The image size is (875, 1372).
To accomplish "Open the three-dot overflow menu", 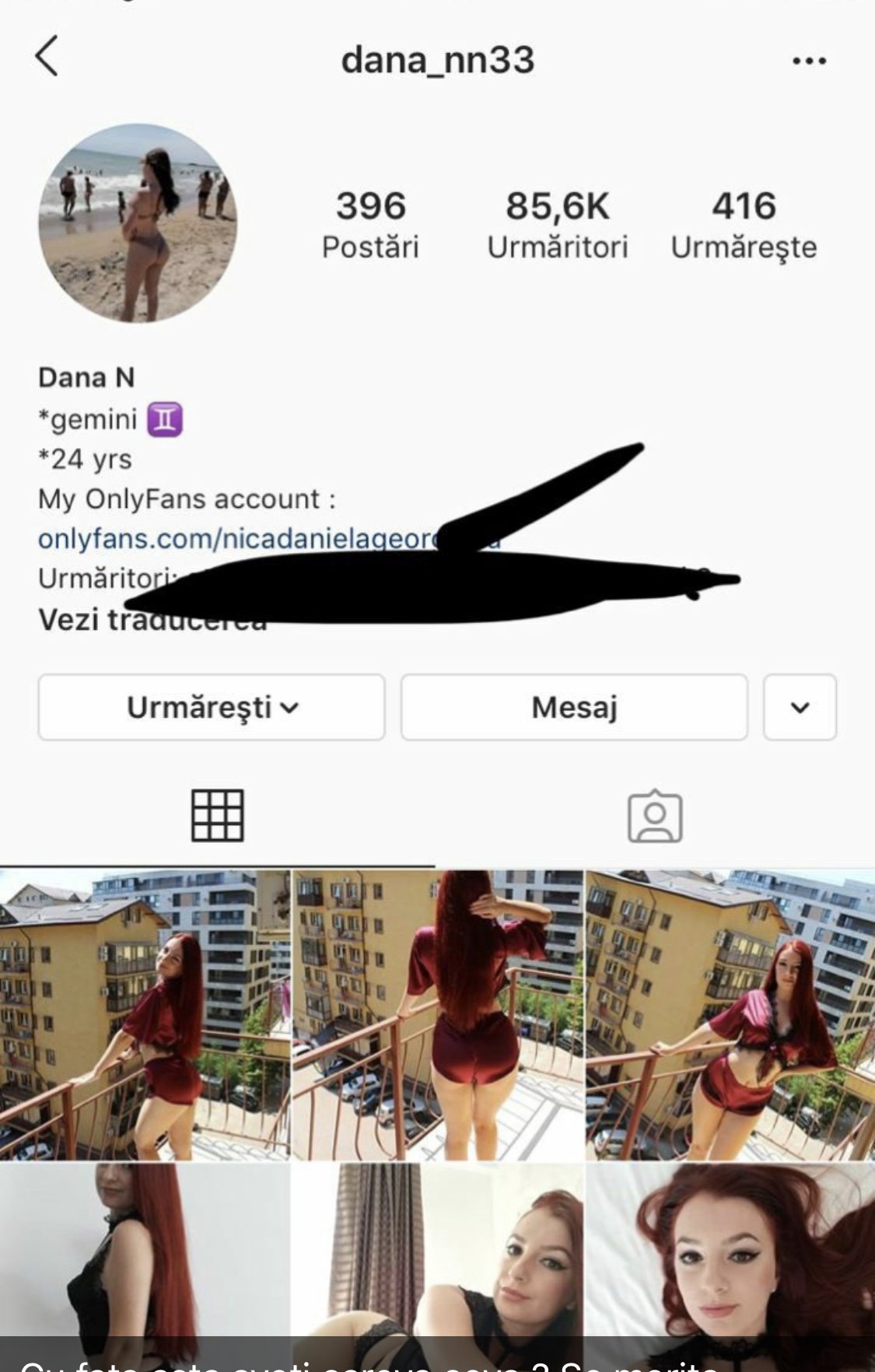I will coord(809,61).
